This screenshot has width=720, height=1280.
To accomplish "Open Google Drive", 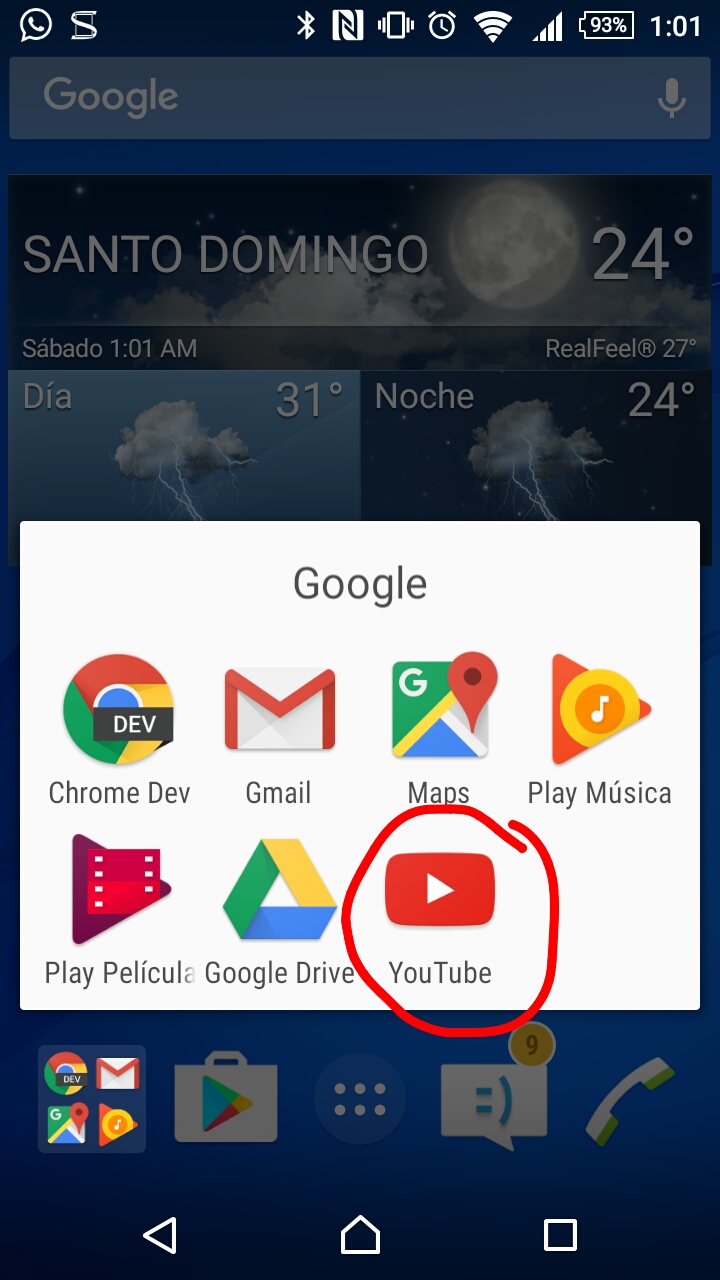I will 279,890.
